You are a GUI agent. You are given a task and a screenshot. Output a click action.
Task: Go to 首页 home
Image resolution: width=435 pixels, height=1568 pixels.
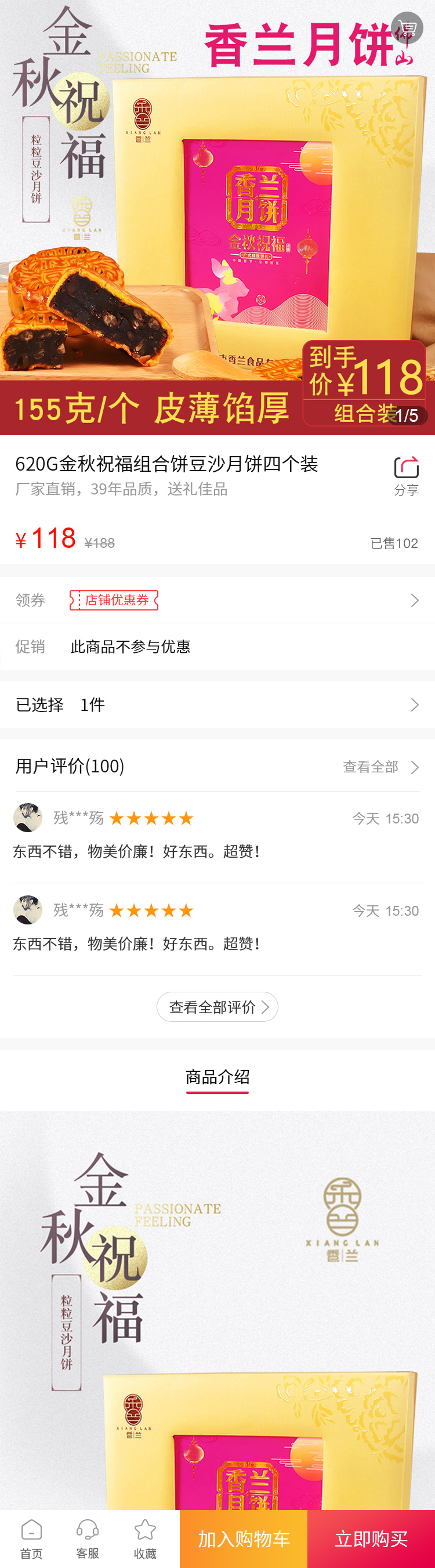click(x=31, y=1538)
